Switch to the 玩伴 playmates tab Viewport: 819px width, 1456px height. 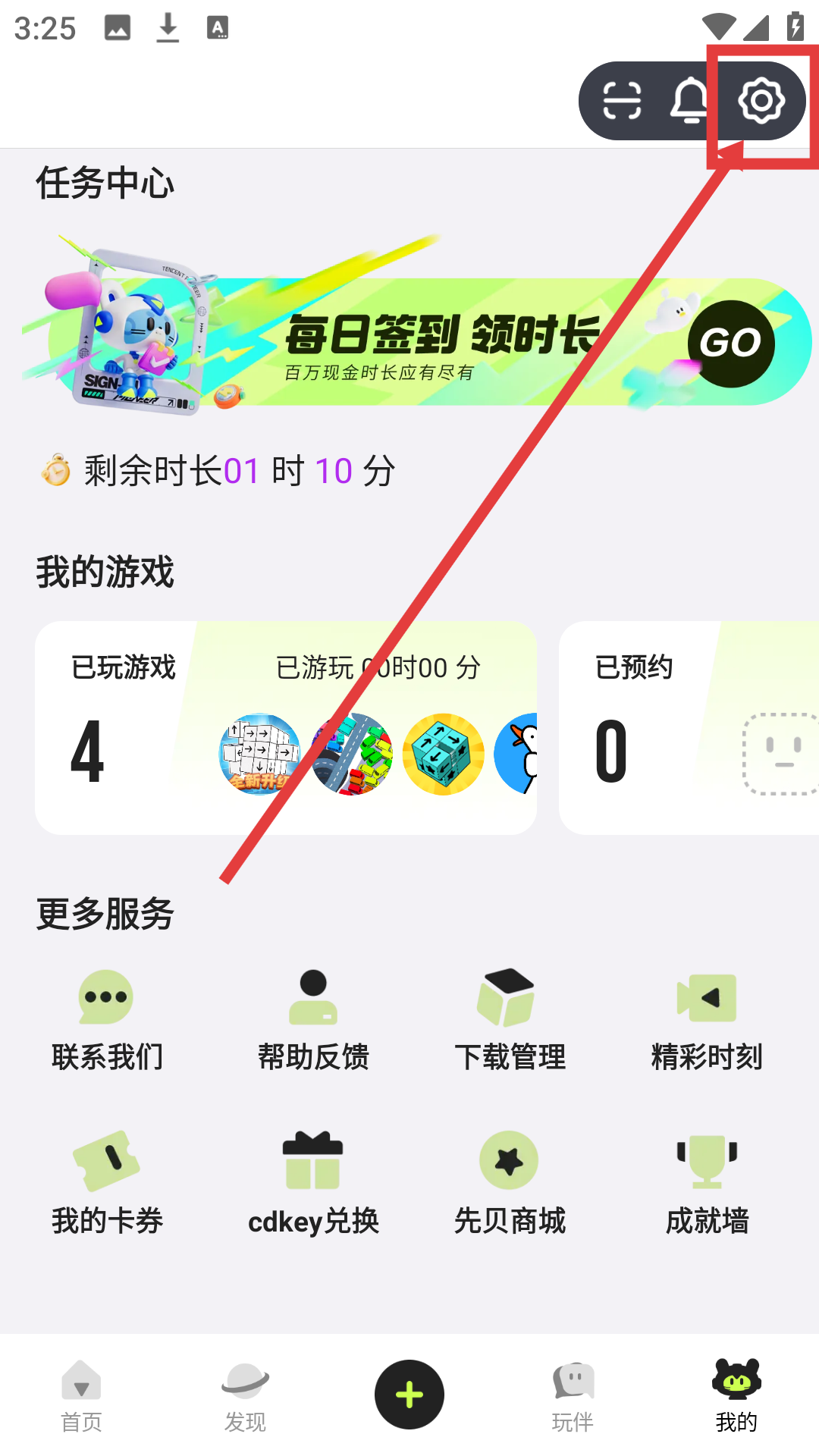[573, 1396]
